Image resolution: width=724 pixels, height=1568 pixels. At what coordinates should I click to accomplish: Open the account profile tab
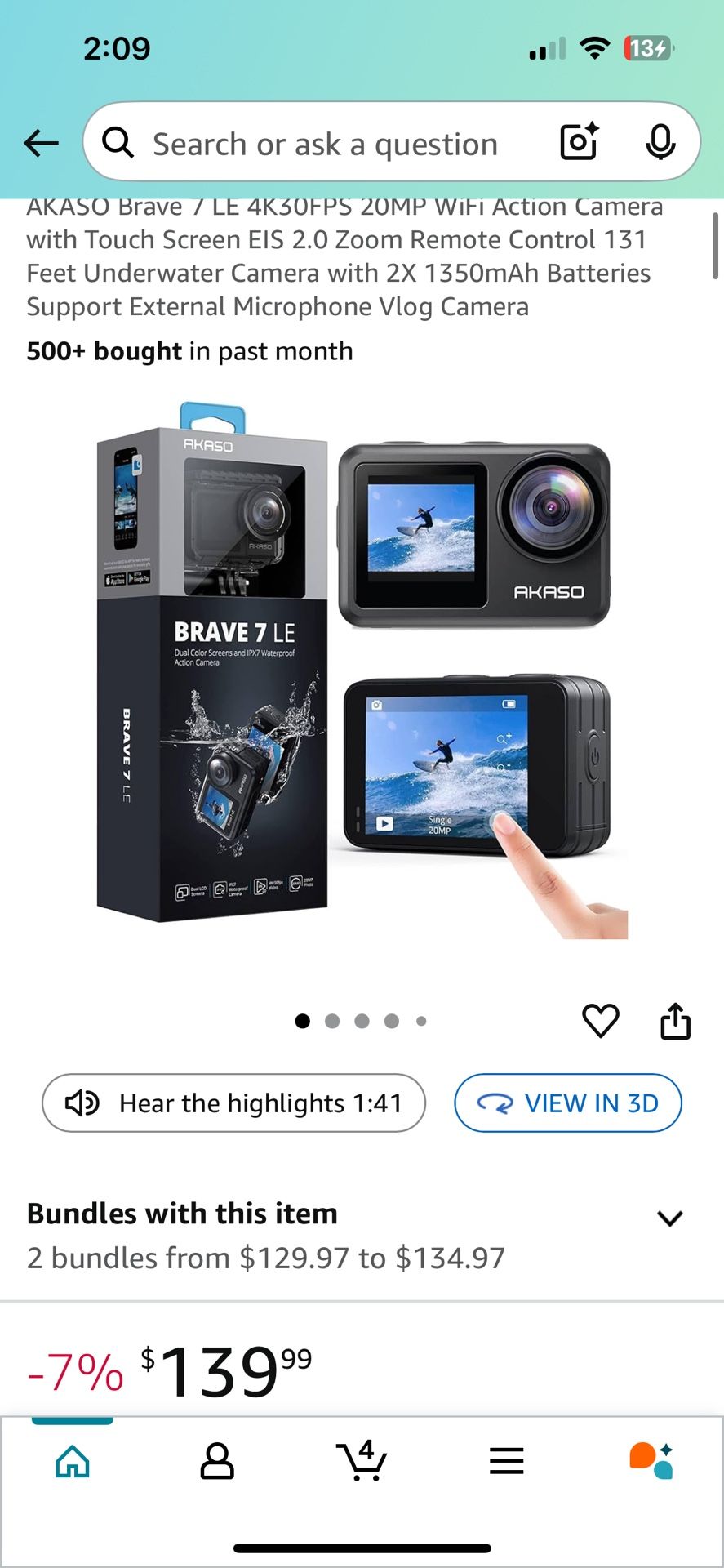tap(217, 1462)
